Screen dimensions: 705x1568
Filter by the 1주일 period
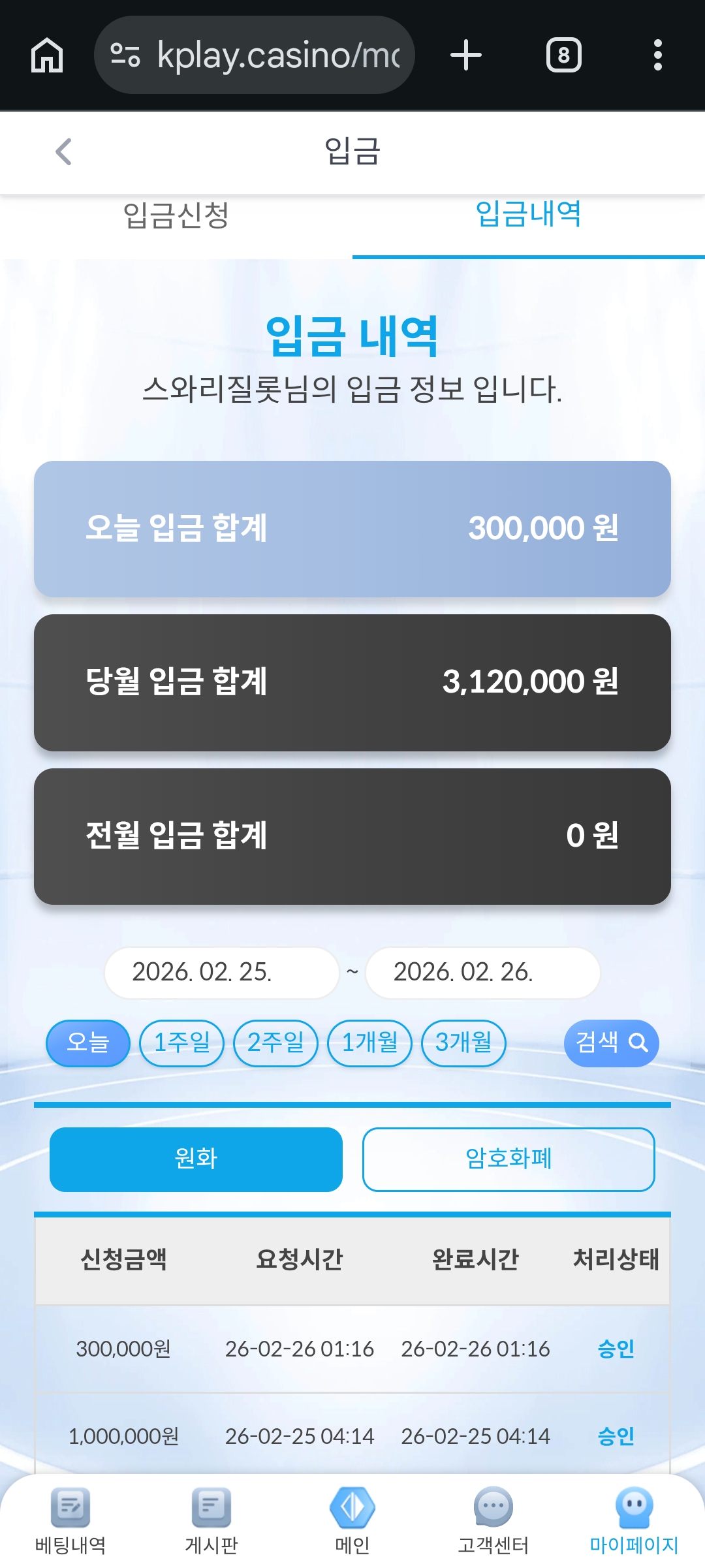point(182,1043)
